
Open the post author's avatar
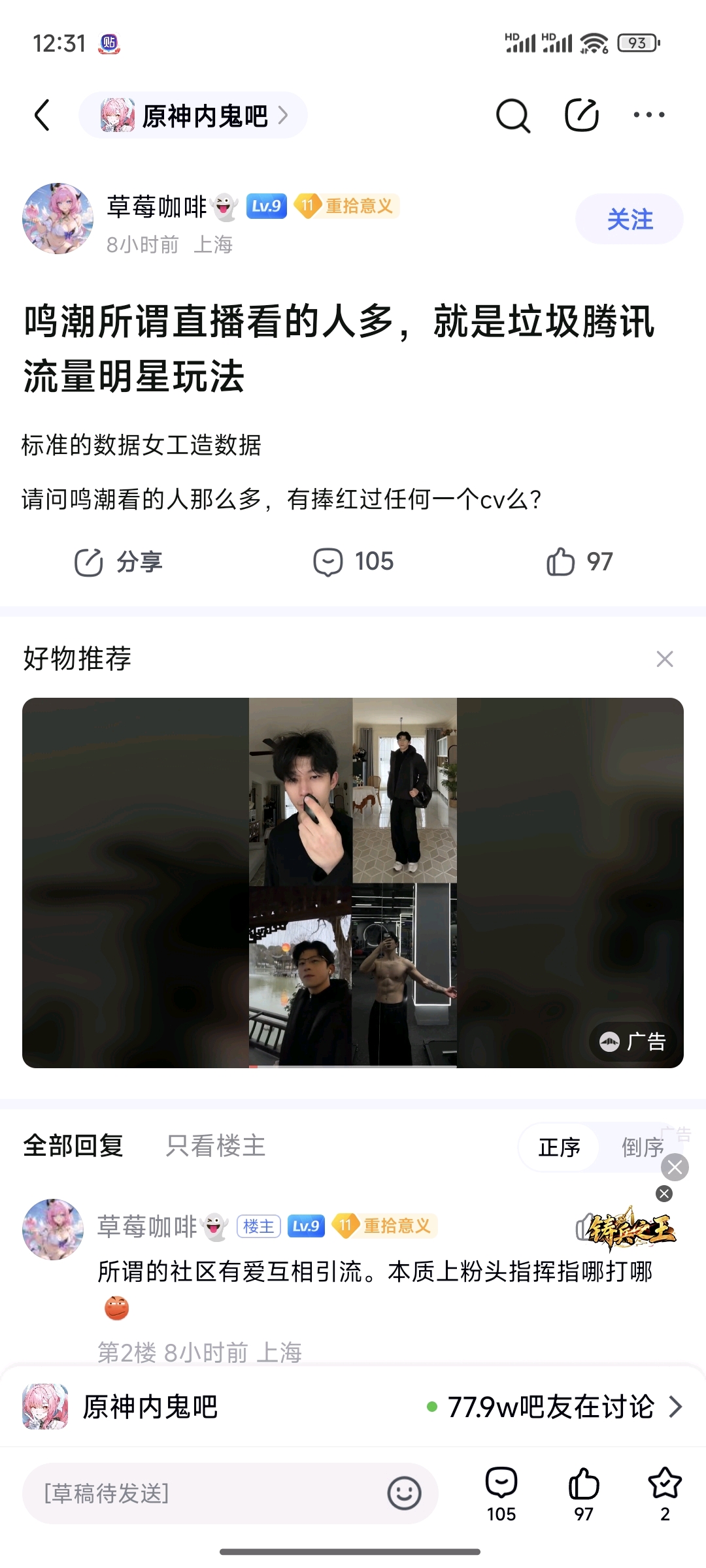tap(58, 218)
